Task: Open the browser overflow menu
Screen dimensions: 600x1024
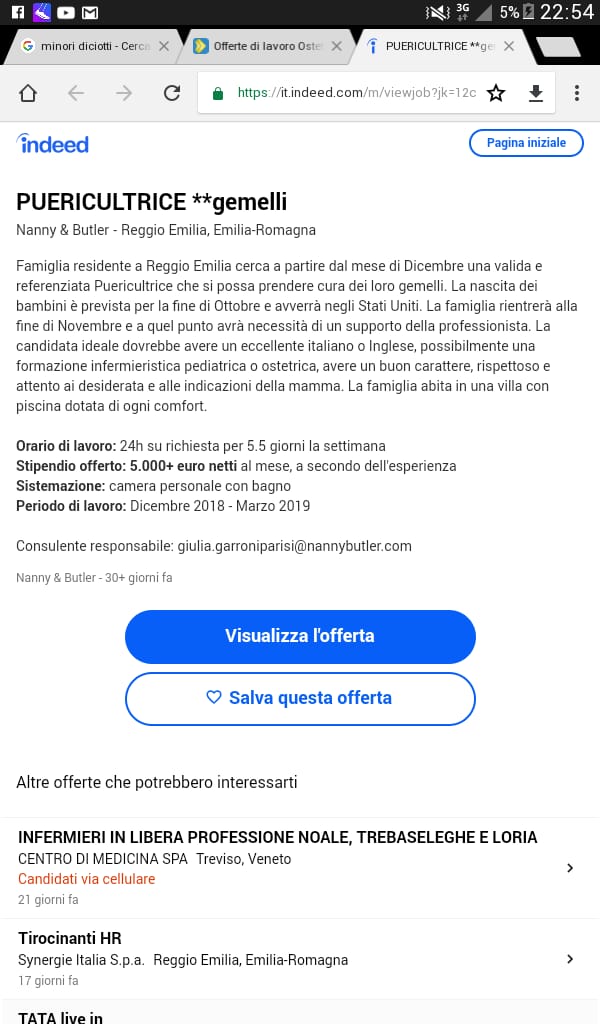Action: click(x=576, y=93)
